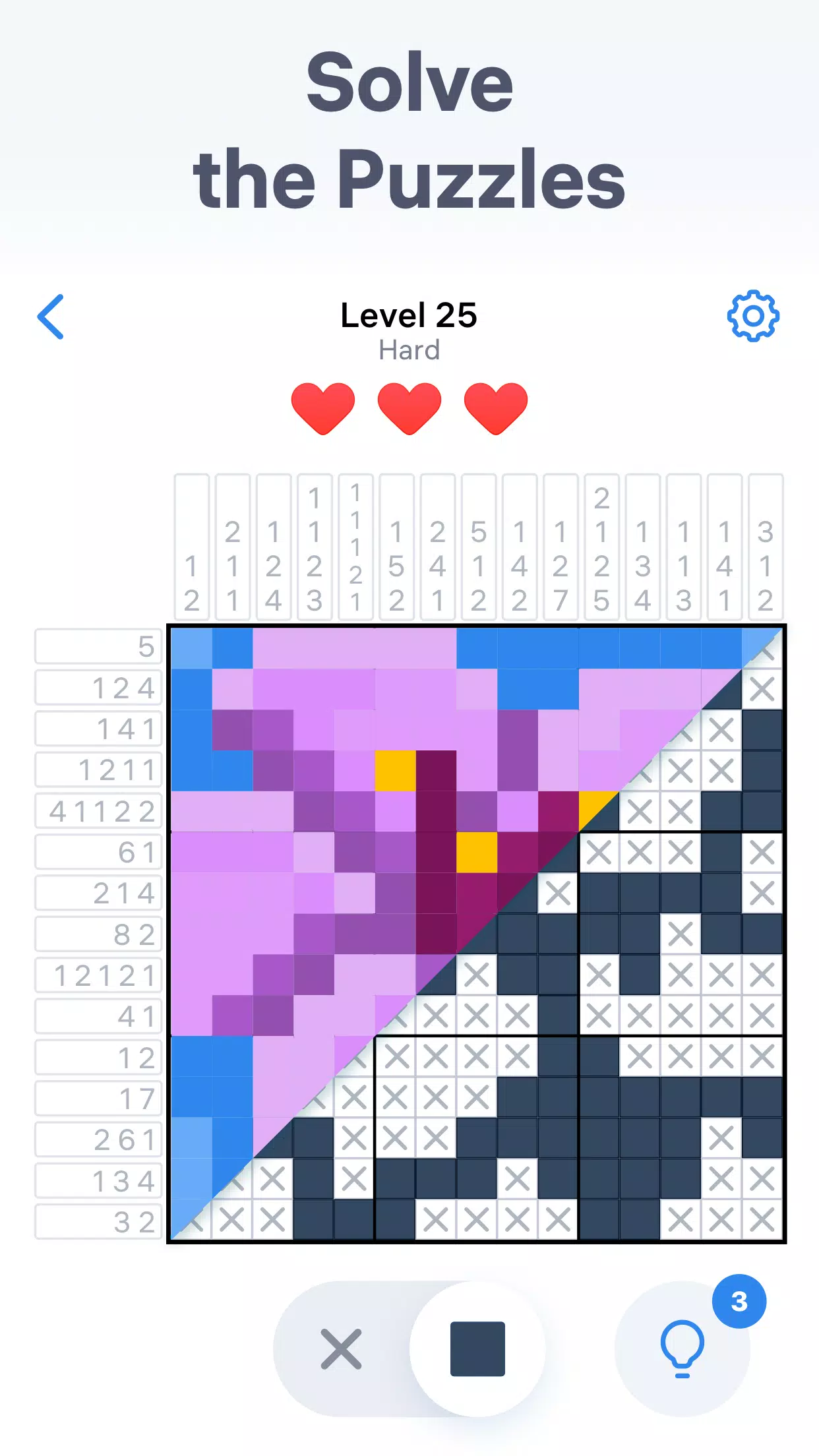Click the Hard difficulty label
The height and width of the screenshot is (1456, 819).
click(x=409, y=350)
